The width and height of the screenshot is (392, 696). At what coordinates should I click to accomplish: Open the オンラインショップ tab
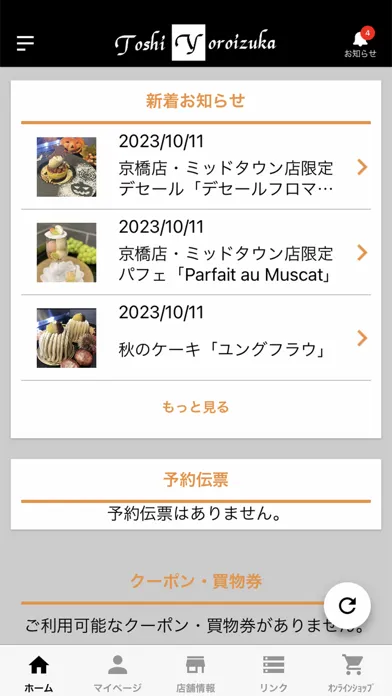(352, 672)
